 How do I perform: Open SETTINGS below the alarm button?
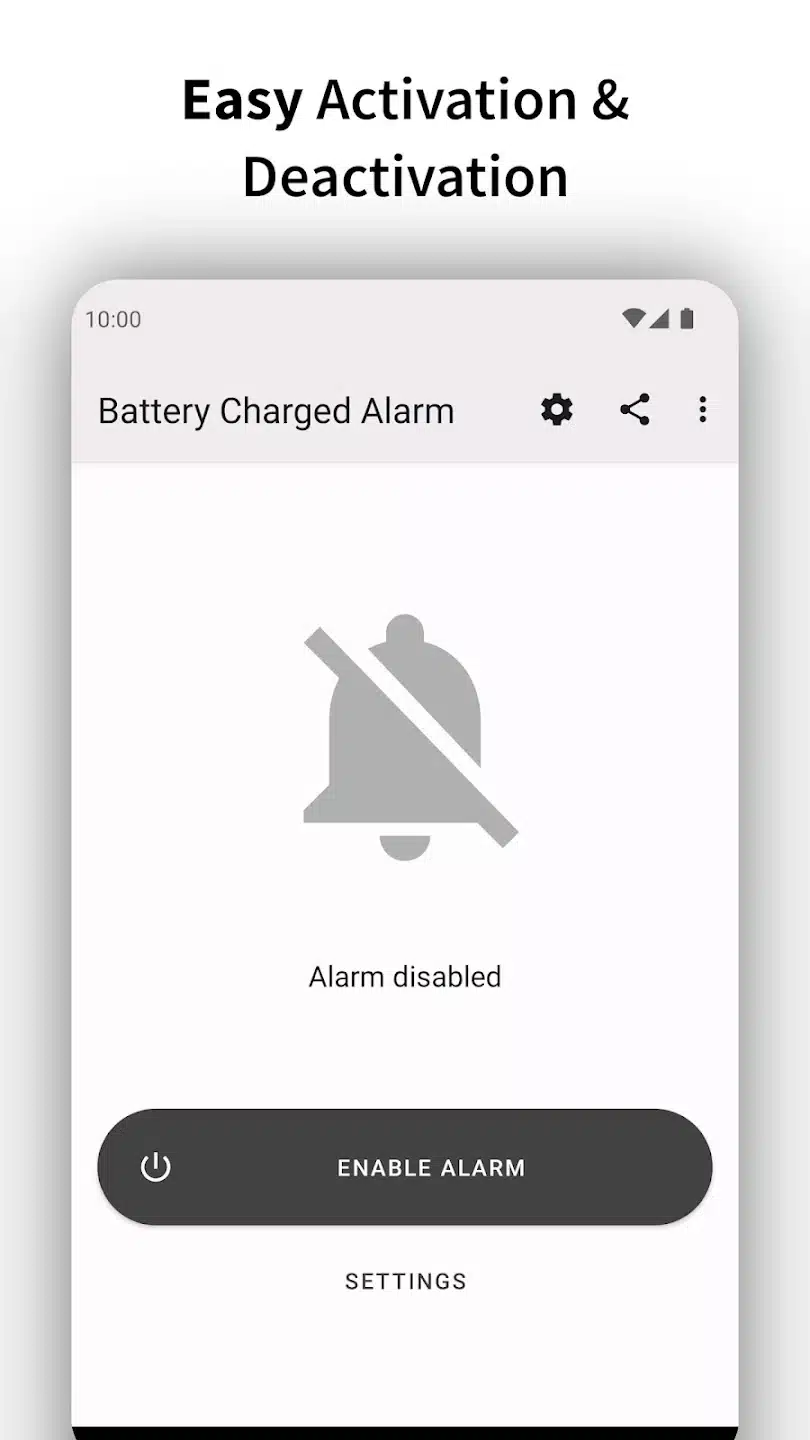tap(405, 1281)
